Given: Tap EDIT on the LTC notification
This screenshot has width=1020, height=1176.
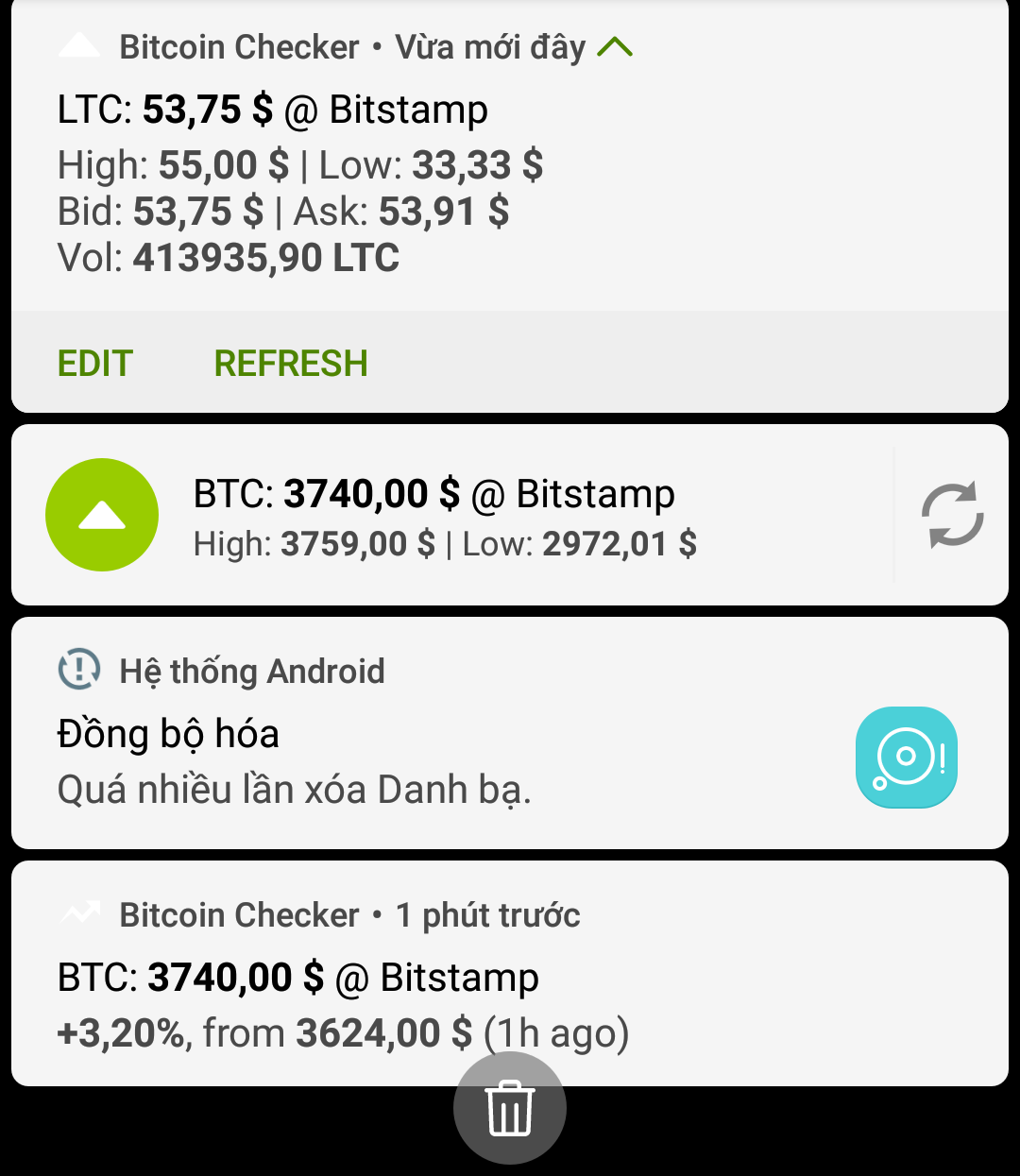Looking at the screenshot, I should 95,364.
